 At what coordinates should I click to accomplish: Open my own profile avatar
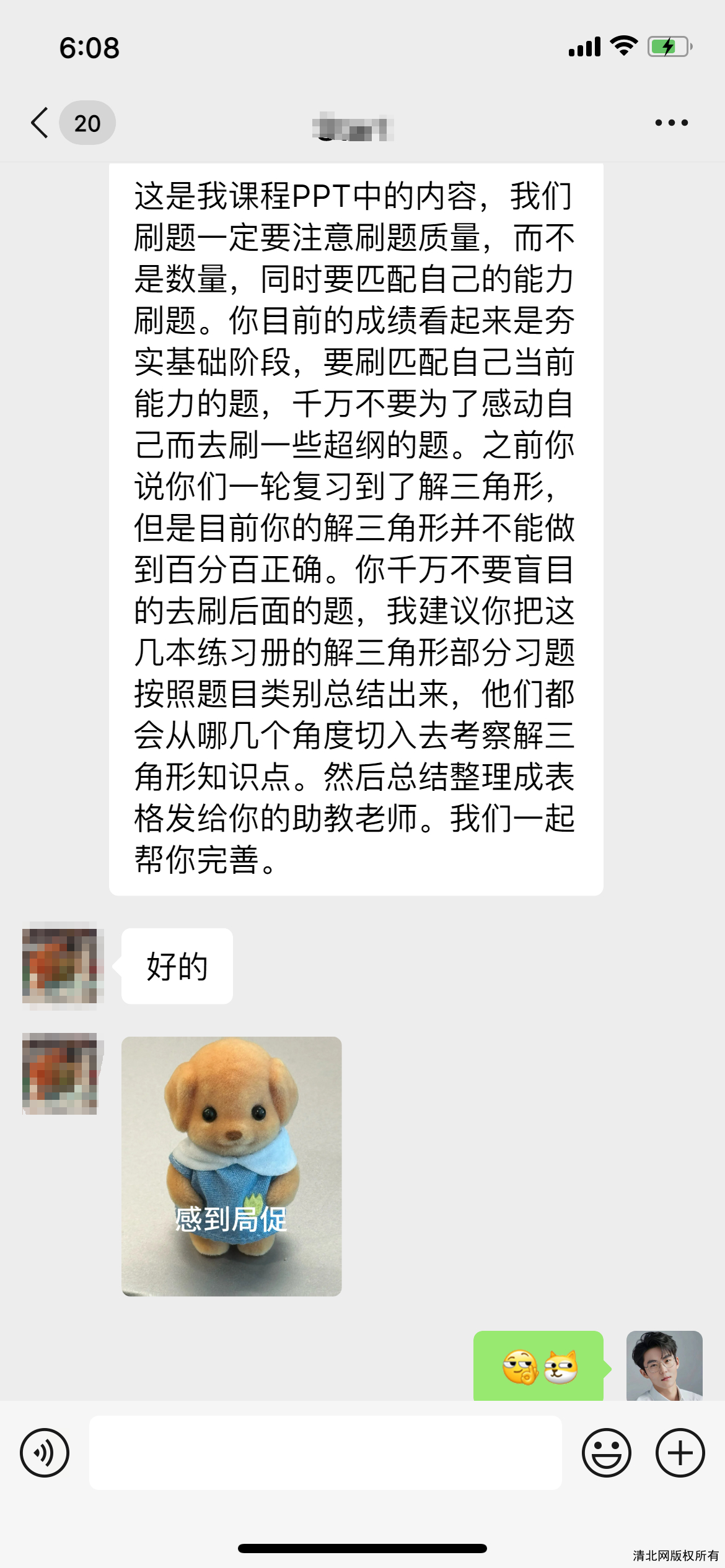pyautogui.click(x=664, y=1365)
